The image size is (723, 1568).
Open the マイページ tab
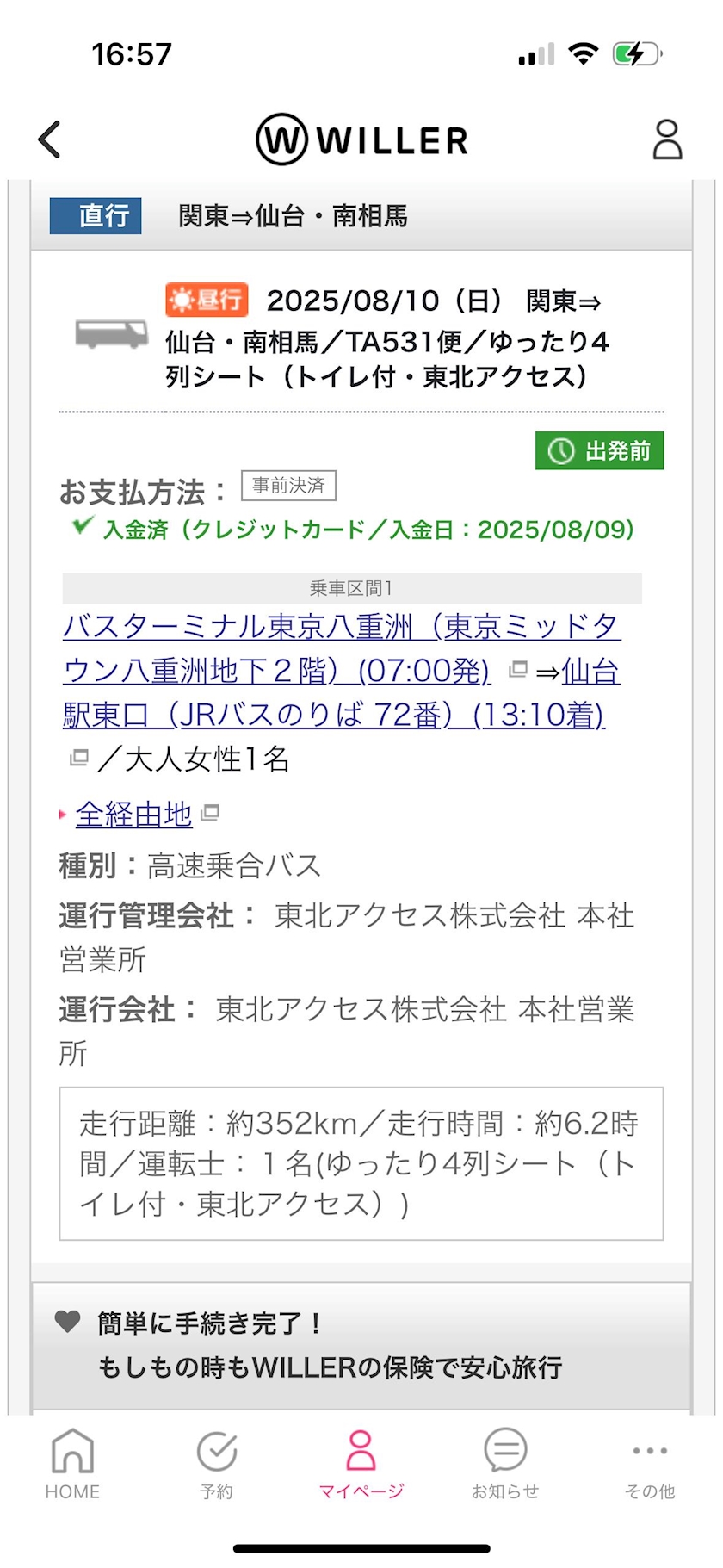click(x=361, y=1464)
